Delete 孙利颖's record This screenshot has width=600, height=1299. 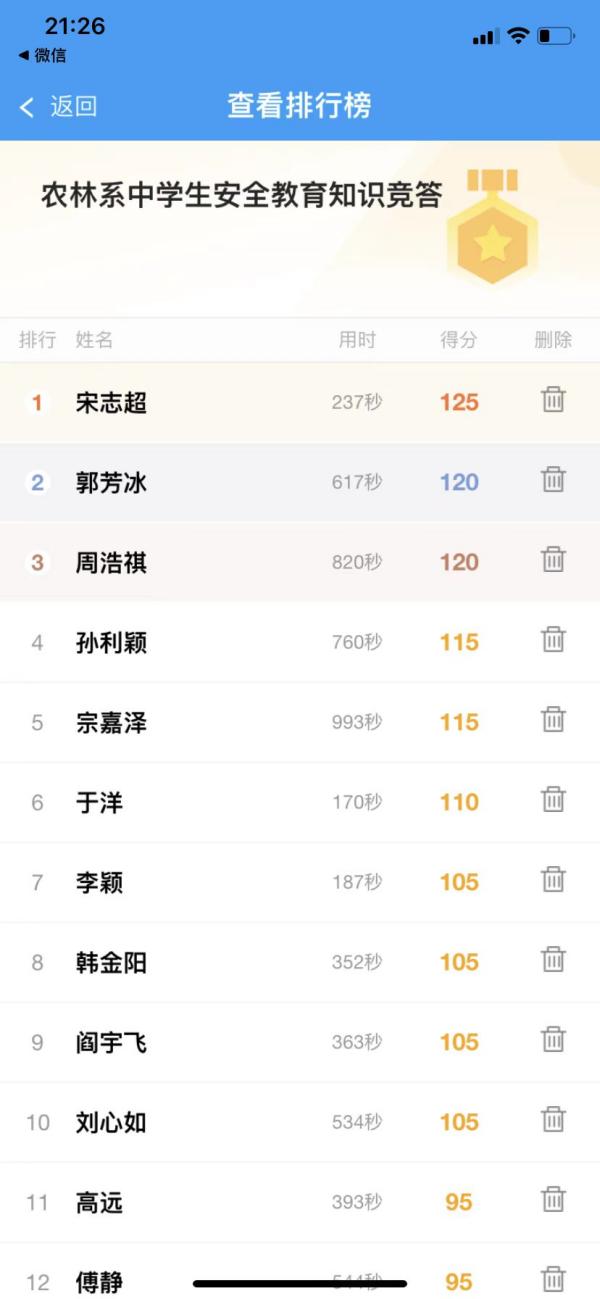(x=553, y=640)
